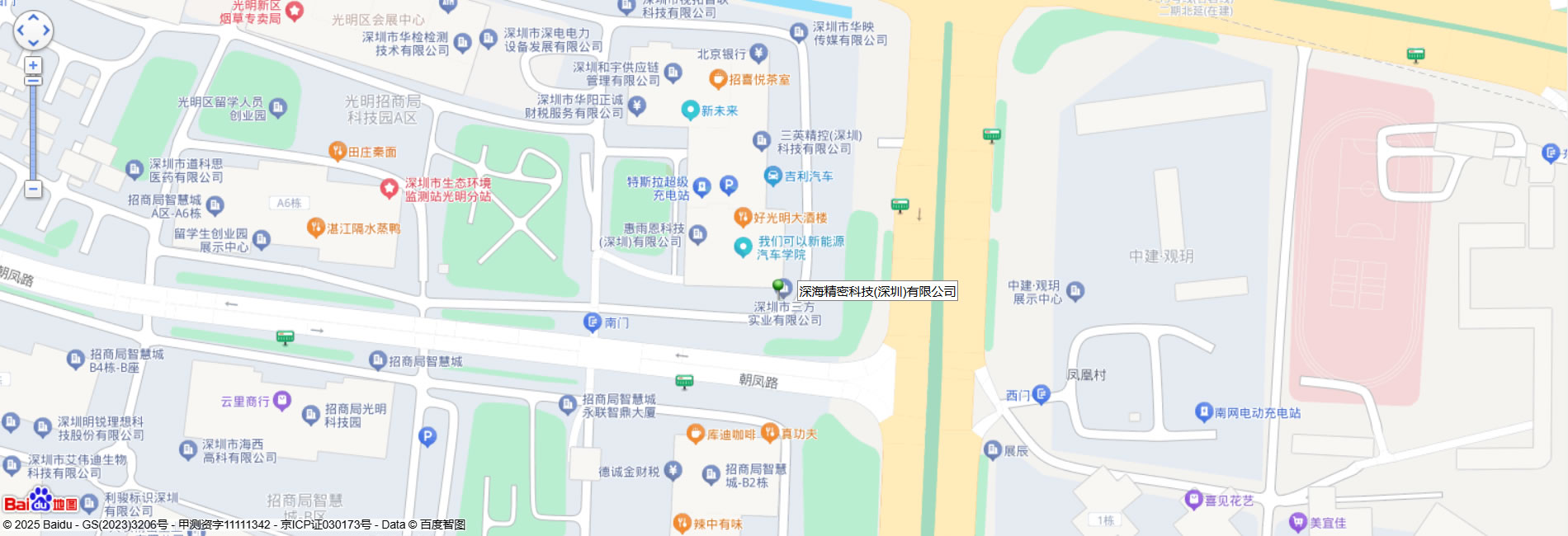This screenshot has width=1568, height=536.
Task: Open 招喜悦茶室 on the map
Action: click(x=718, y=79)
